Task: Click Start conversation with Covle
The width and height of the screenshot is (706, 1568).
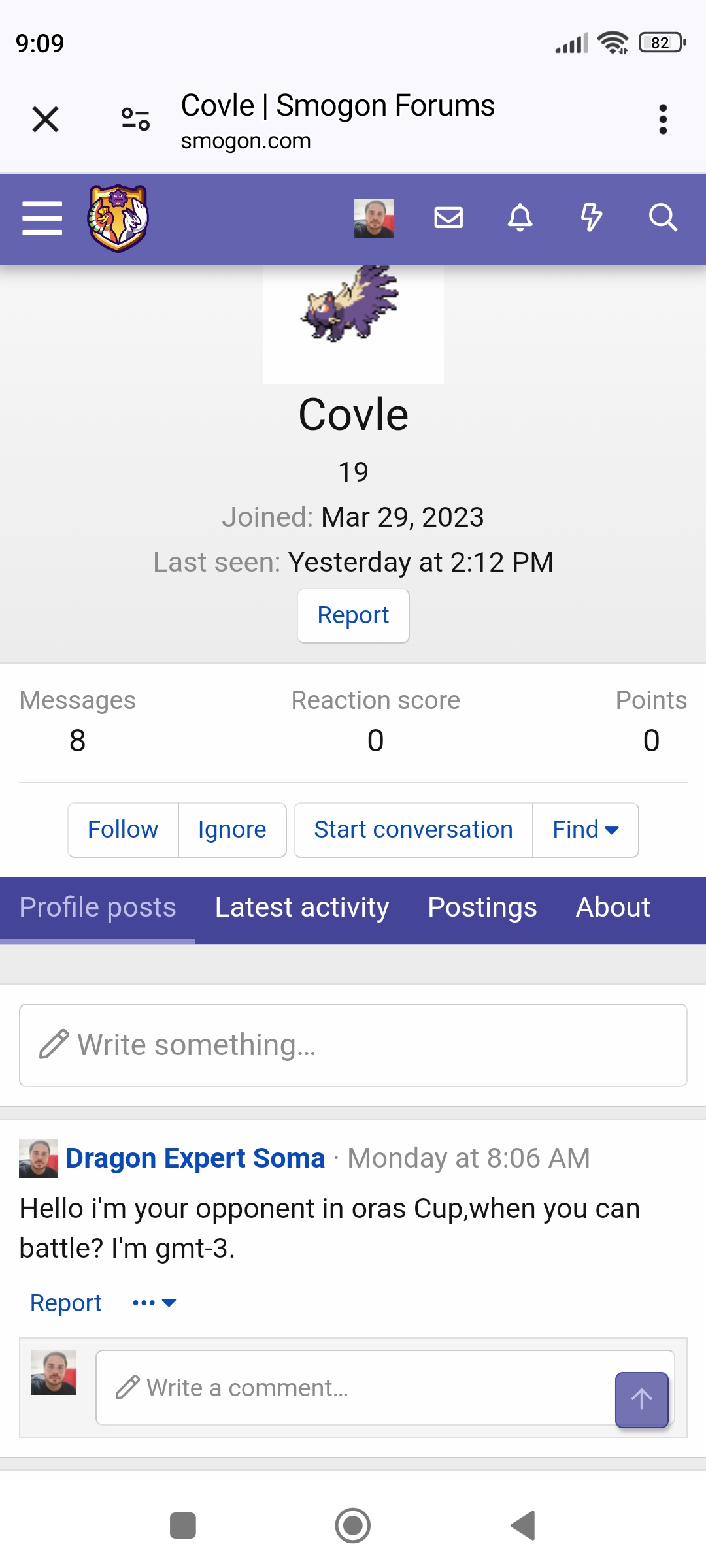Action: (x=413, y=829)
